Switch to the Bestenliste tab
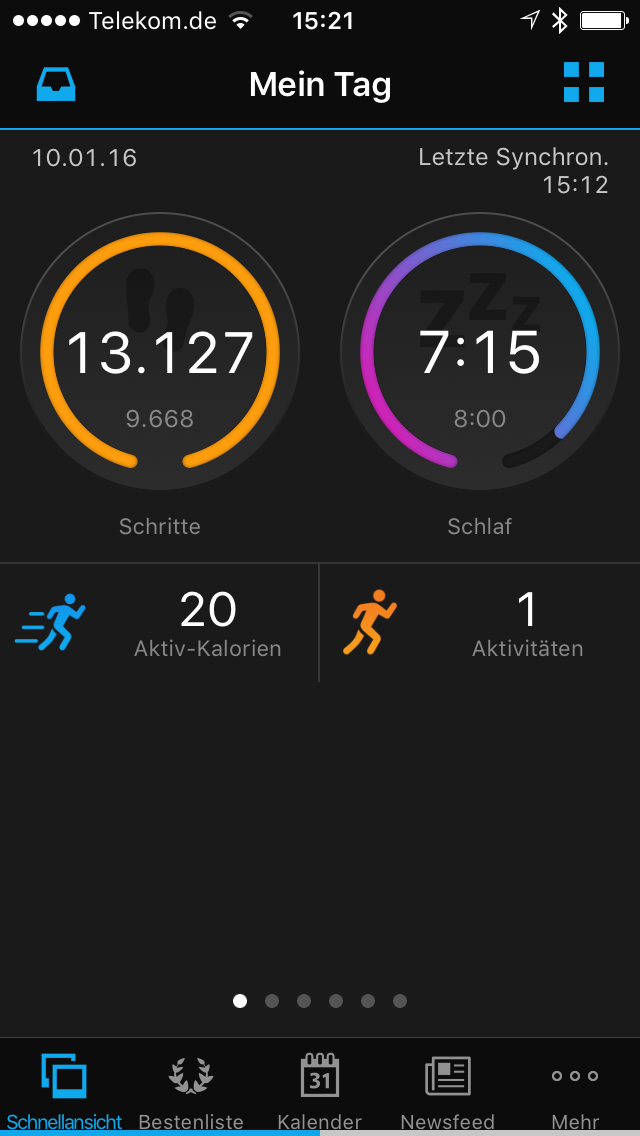640x1136 pixels. (191, 1090)
